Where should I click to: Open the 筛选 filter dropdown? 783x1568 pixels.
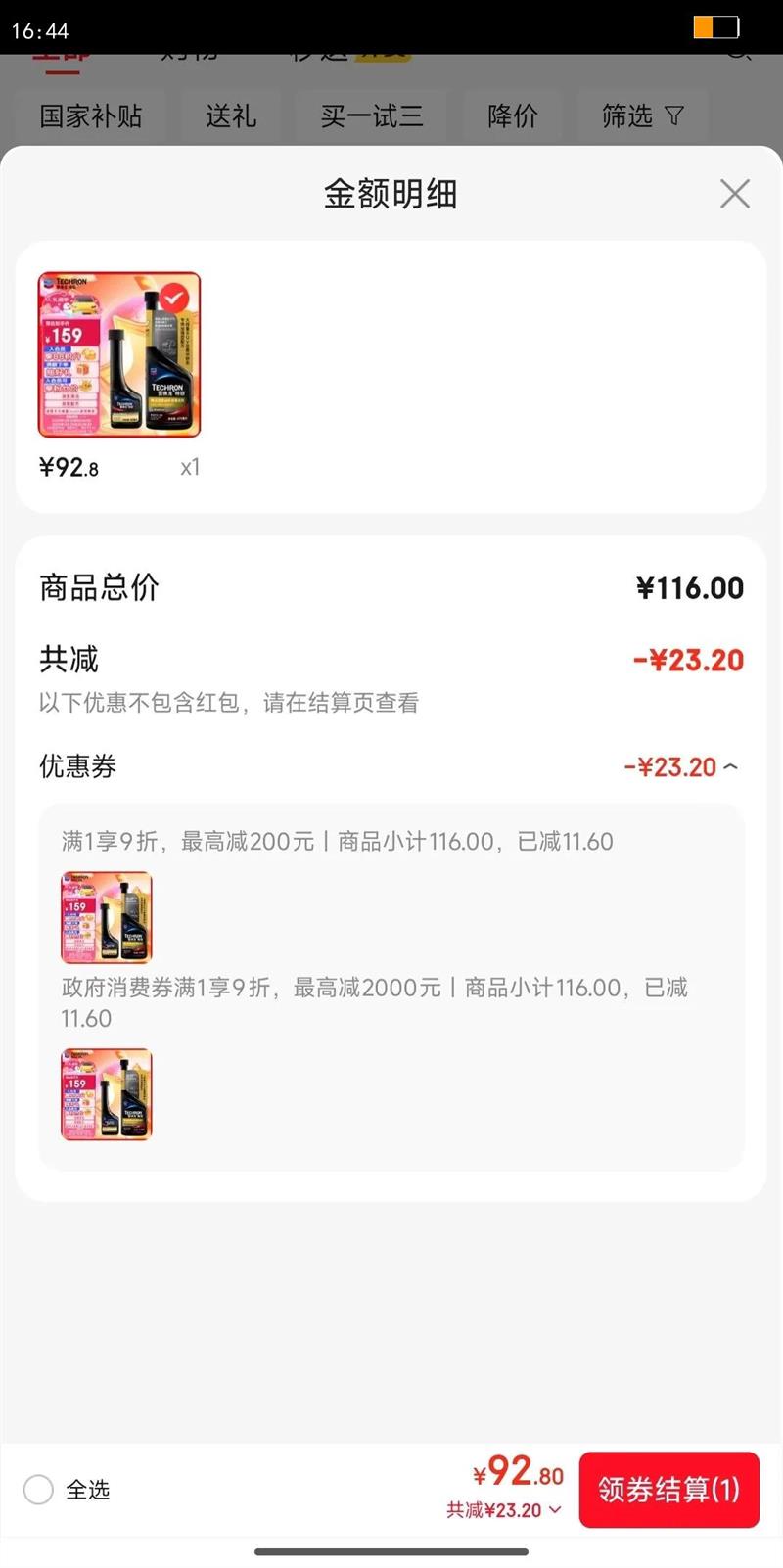coord(642,116)
